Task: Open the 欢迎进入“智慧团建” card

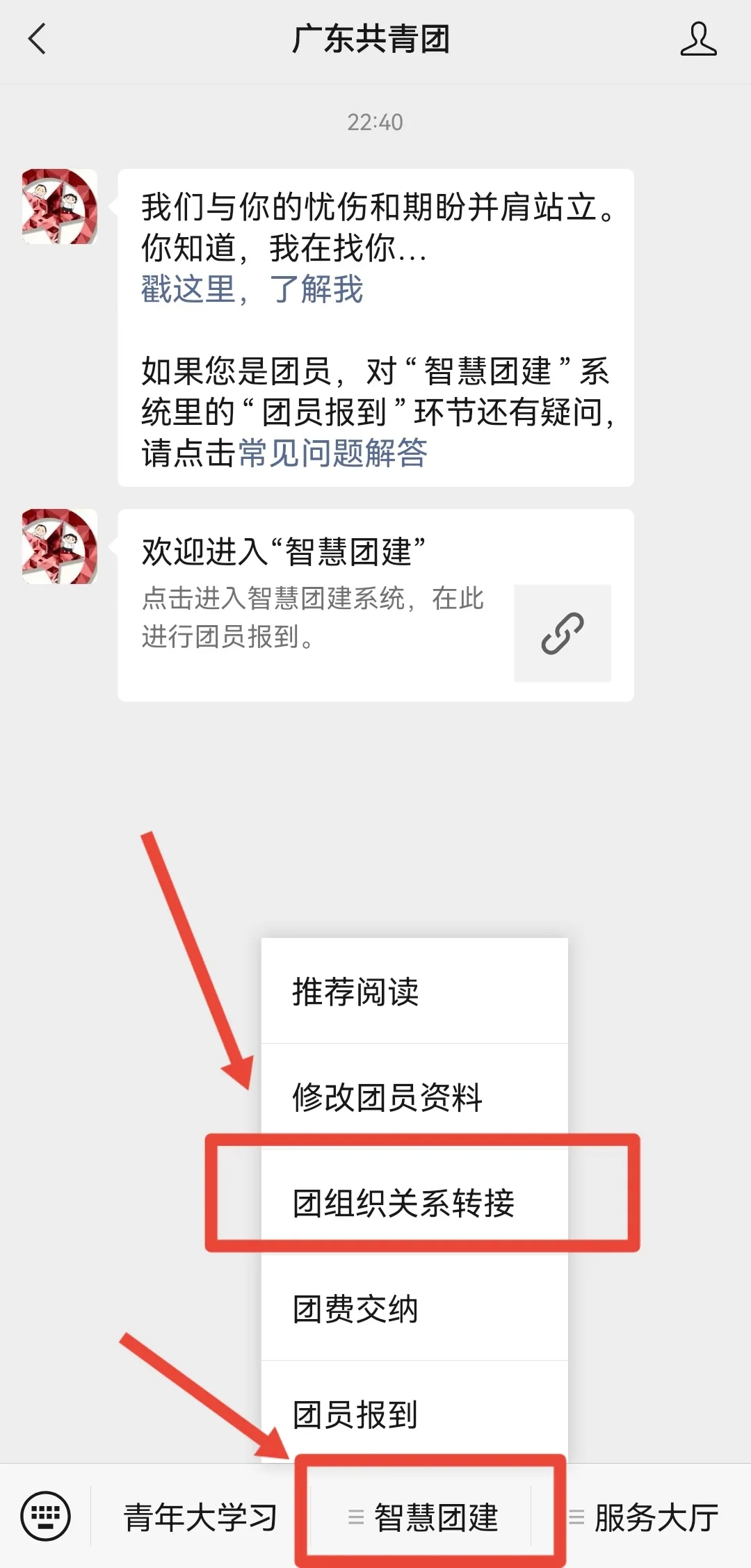Action: 375,605
